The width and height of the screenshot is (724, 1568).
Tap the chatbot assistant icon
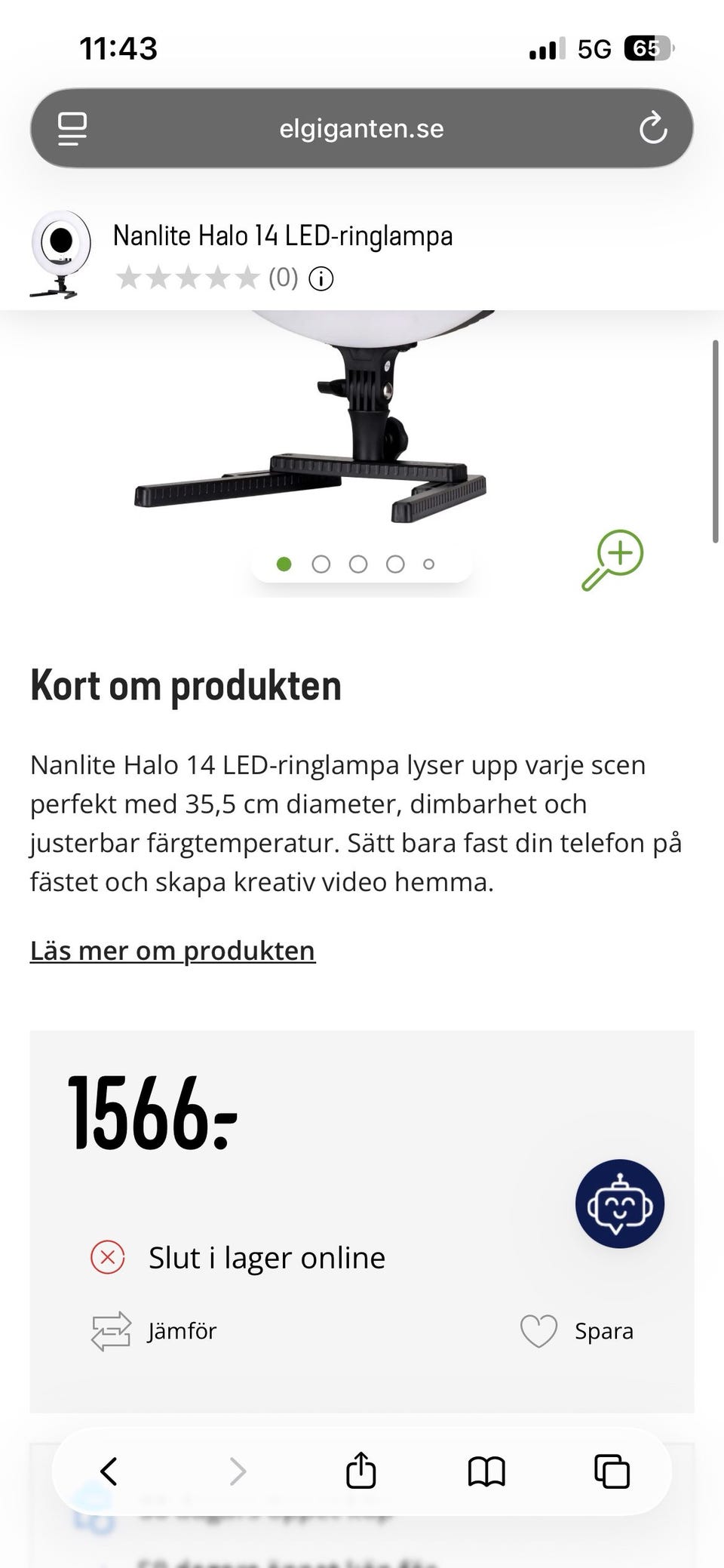[619, 1204]
